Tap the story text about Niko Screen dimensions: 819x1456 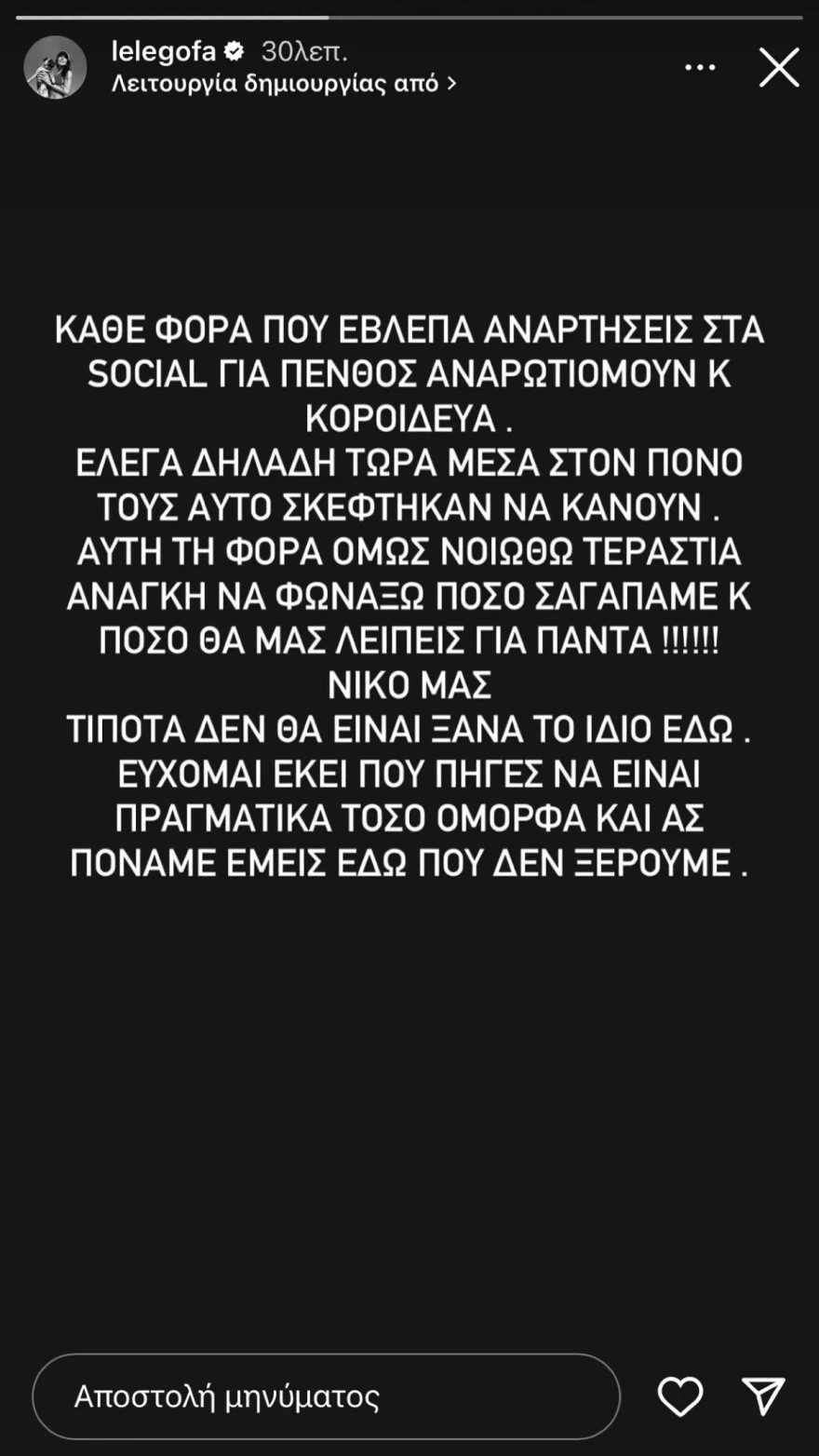click(x=409, y=596)
